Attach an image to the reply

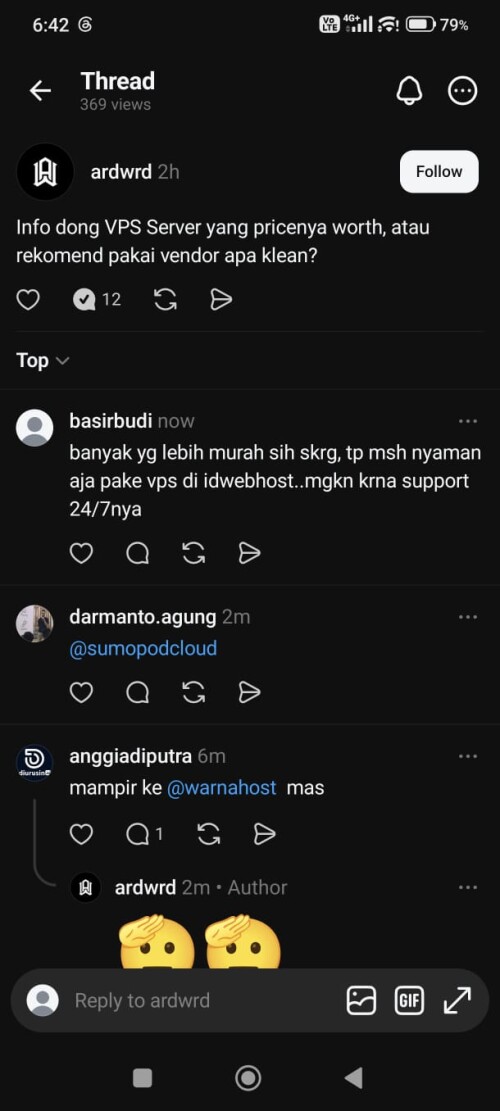point(361,1000)
